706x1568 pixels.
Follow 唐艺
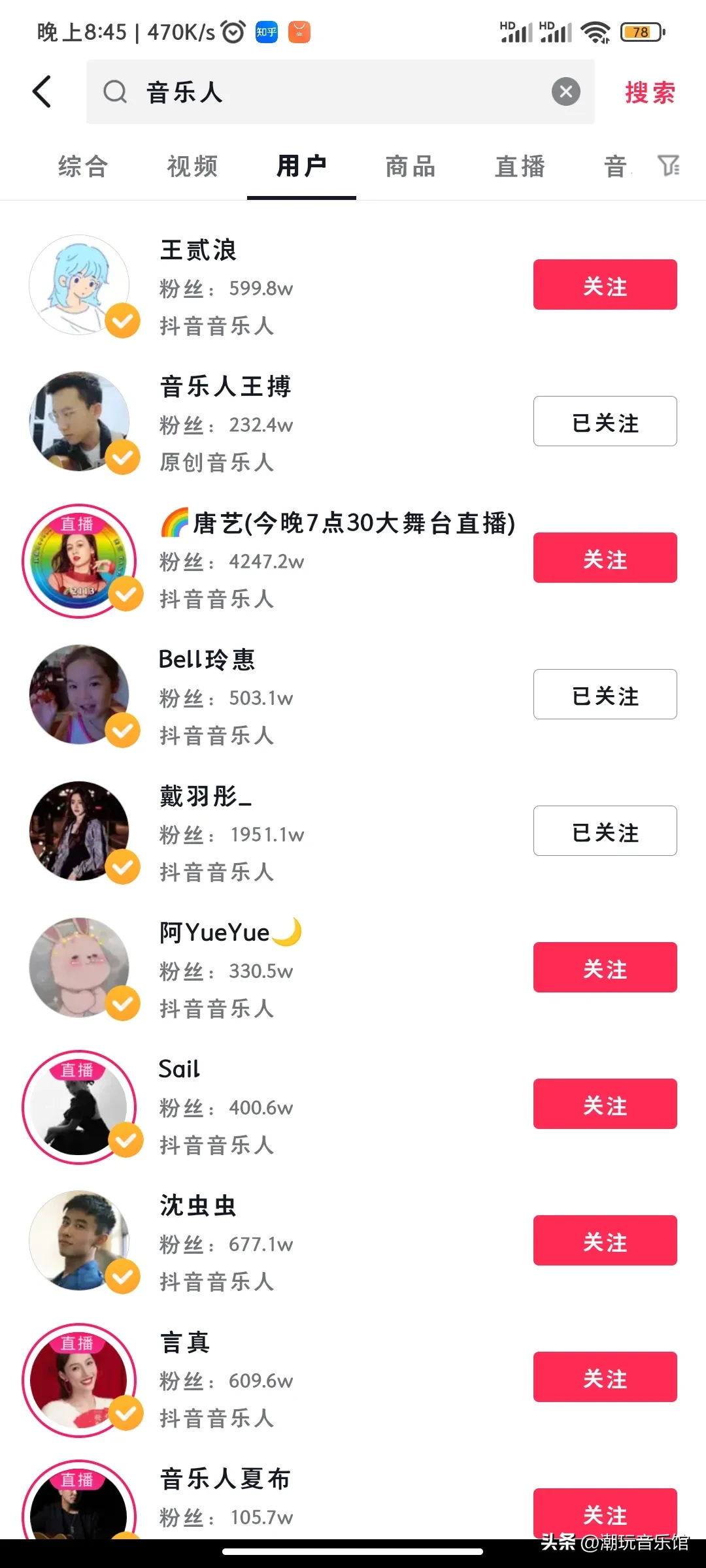point(605,558)
